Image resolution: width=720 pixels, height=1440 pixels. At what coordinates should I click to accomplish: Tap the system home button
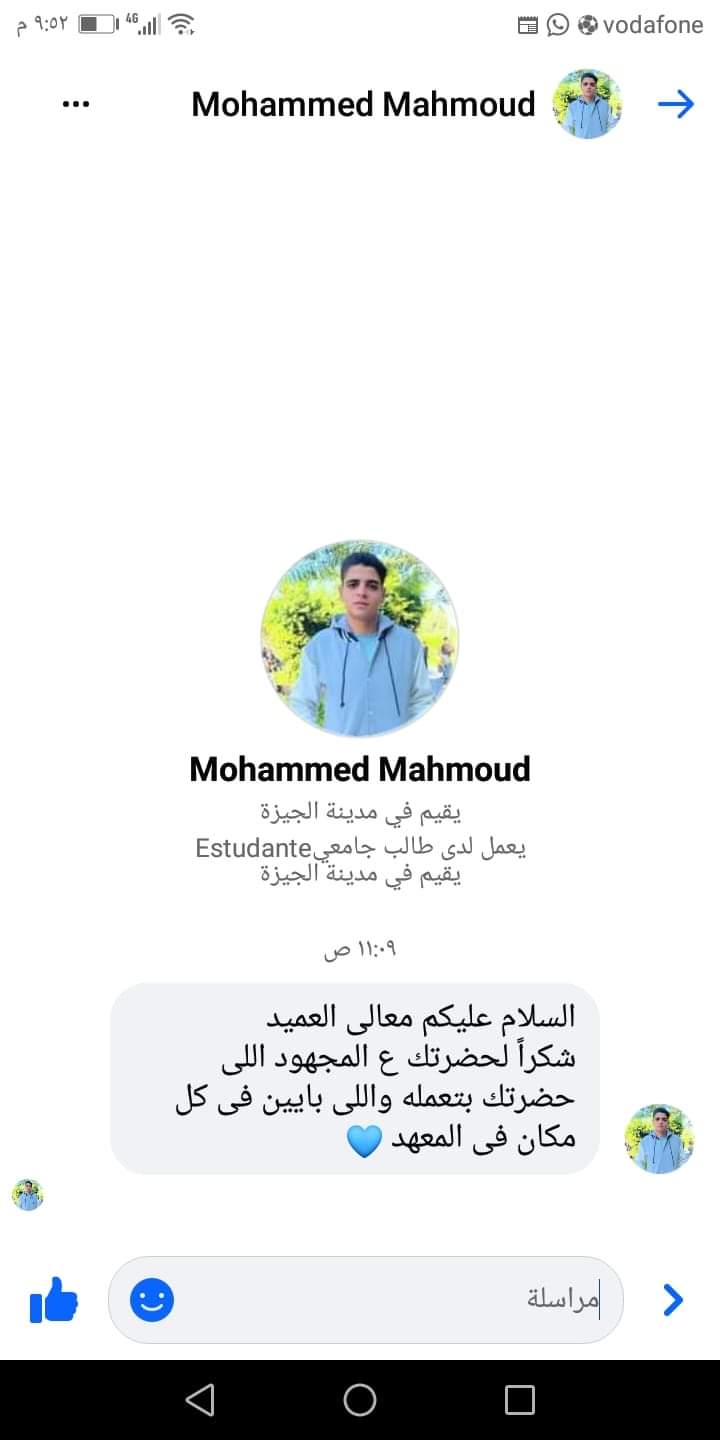pyautogui.click(x=360, y=1400)
